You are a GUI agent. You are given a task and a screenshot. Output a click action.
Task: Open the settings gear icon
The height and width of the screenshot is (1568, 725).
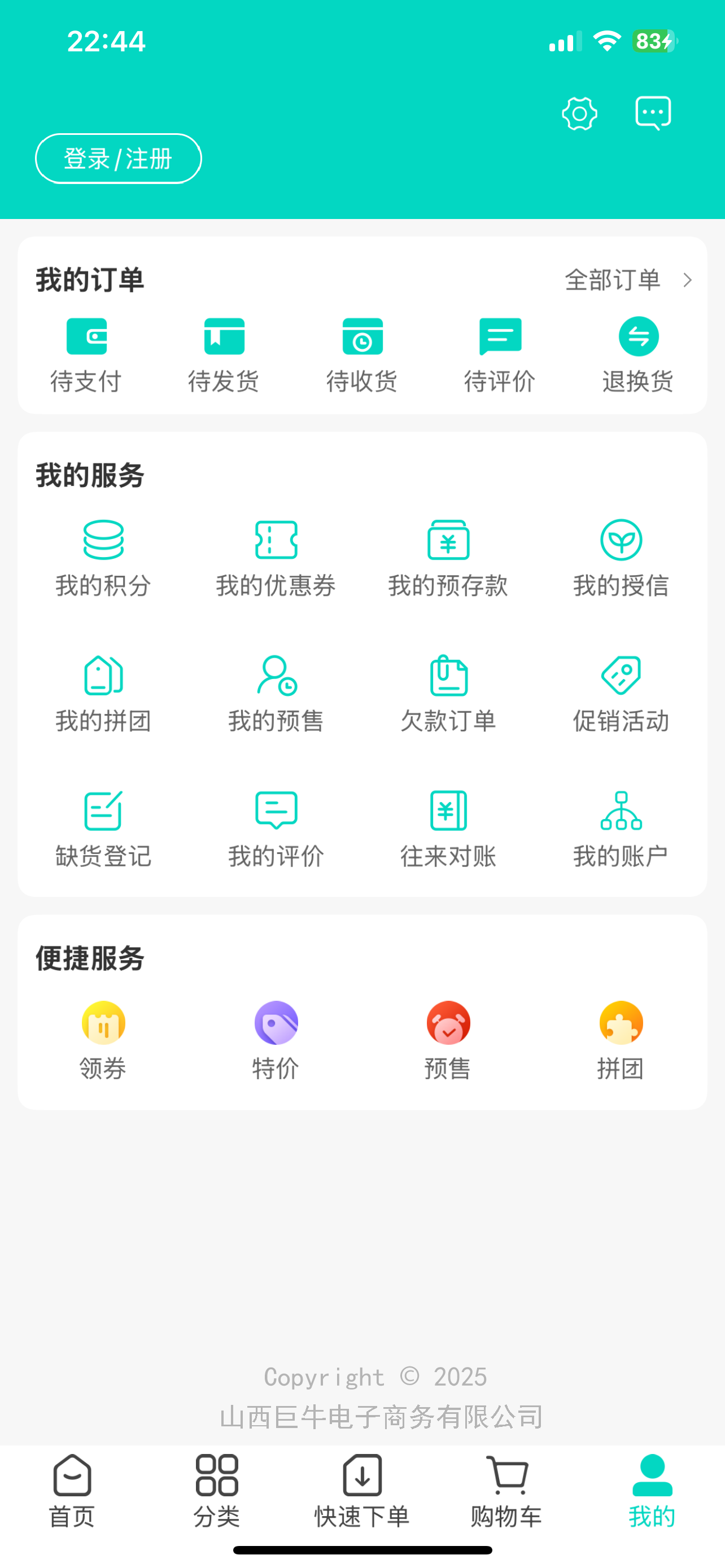point(579,114)
